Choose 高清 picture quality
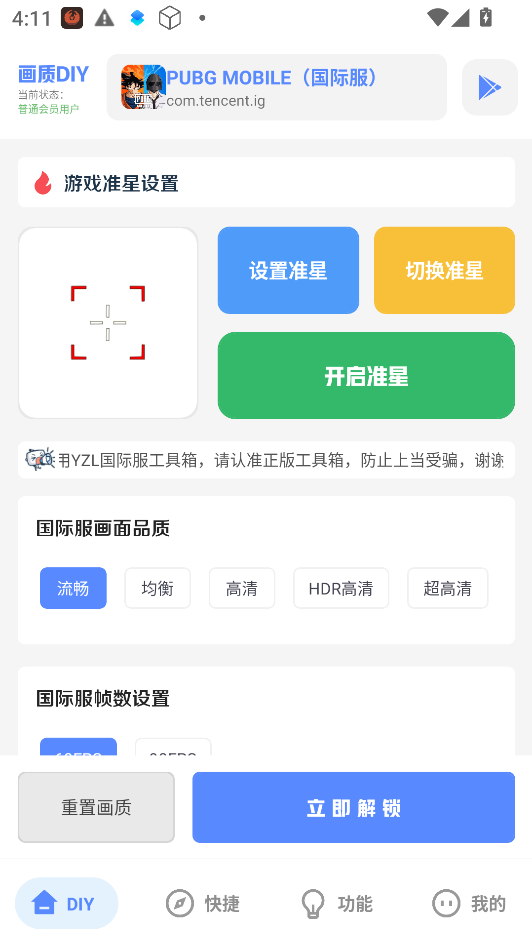532x945 pixels. point(242,588)
